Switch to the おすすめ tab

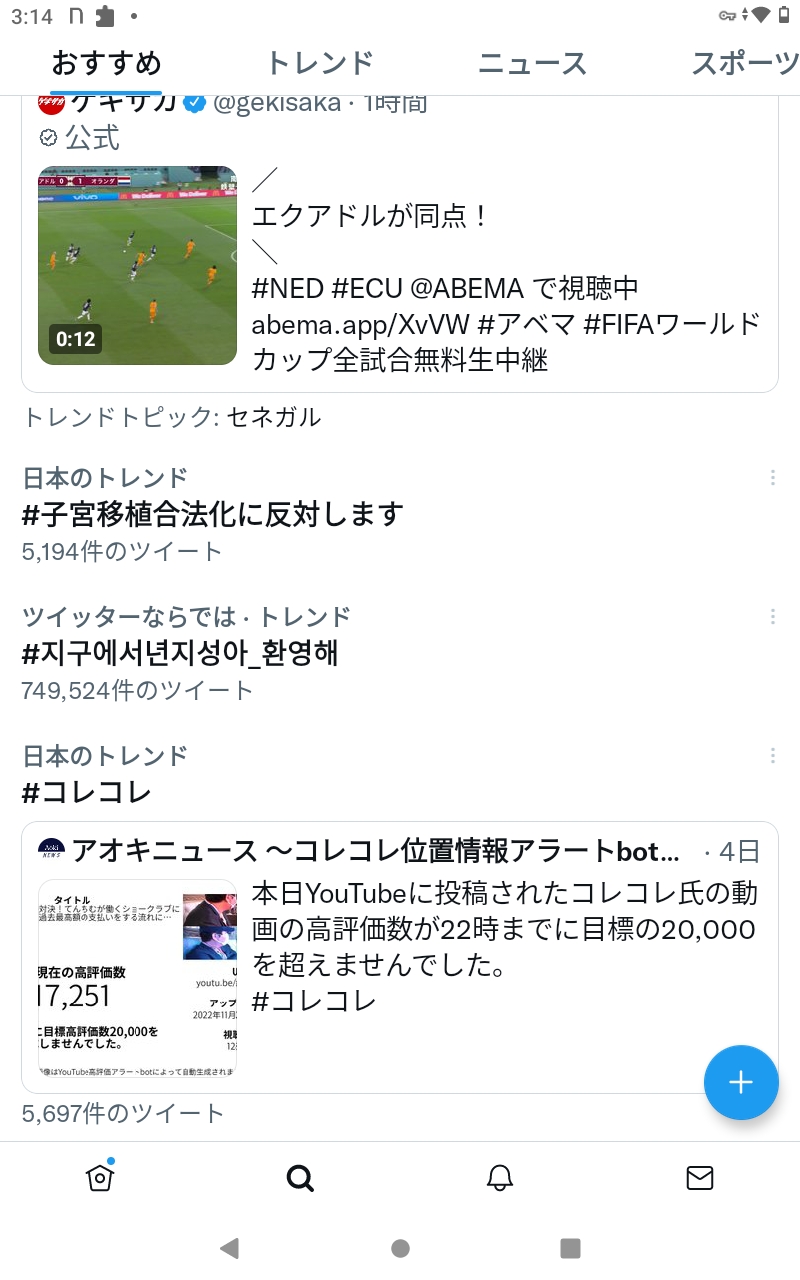tap(106, 64)
